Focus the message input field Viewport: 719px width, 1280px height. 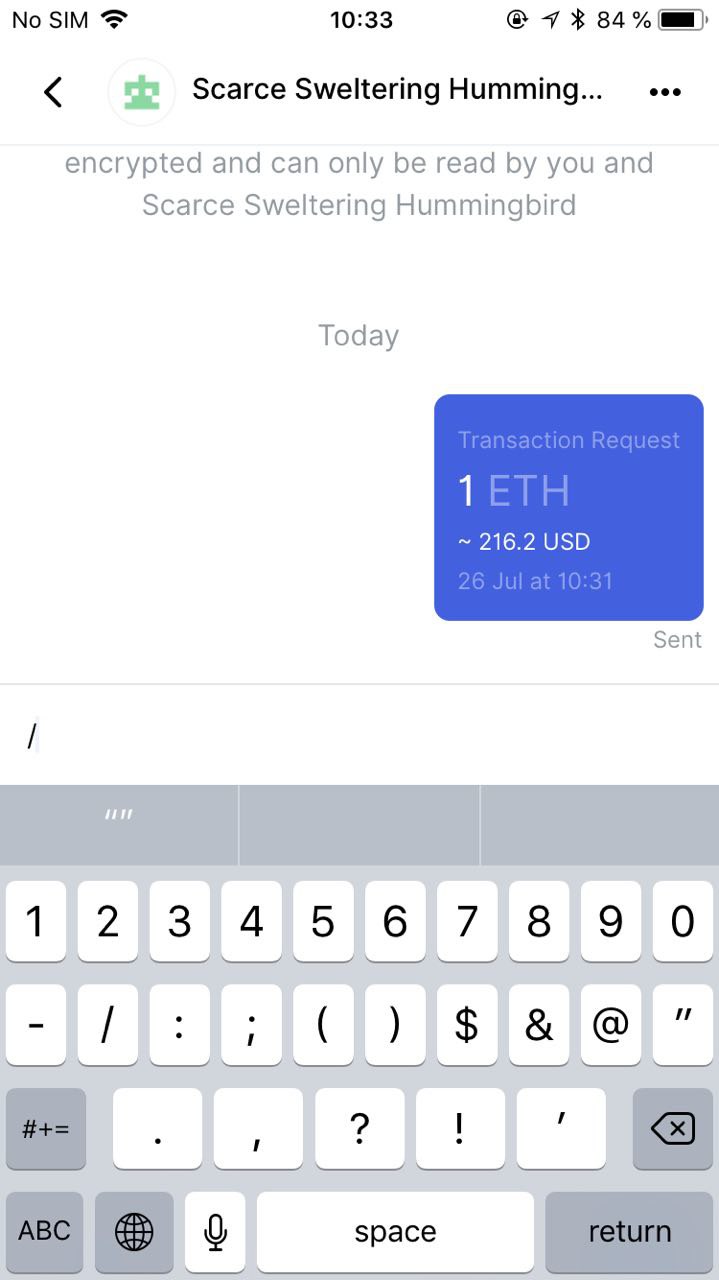(359, 736)
